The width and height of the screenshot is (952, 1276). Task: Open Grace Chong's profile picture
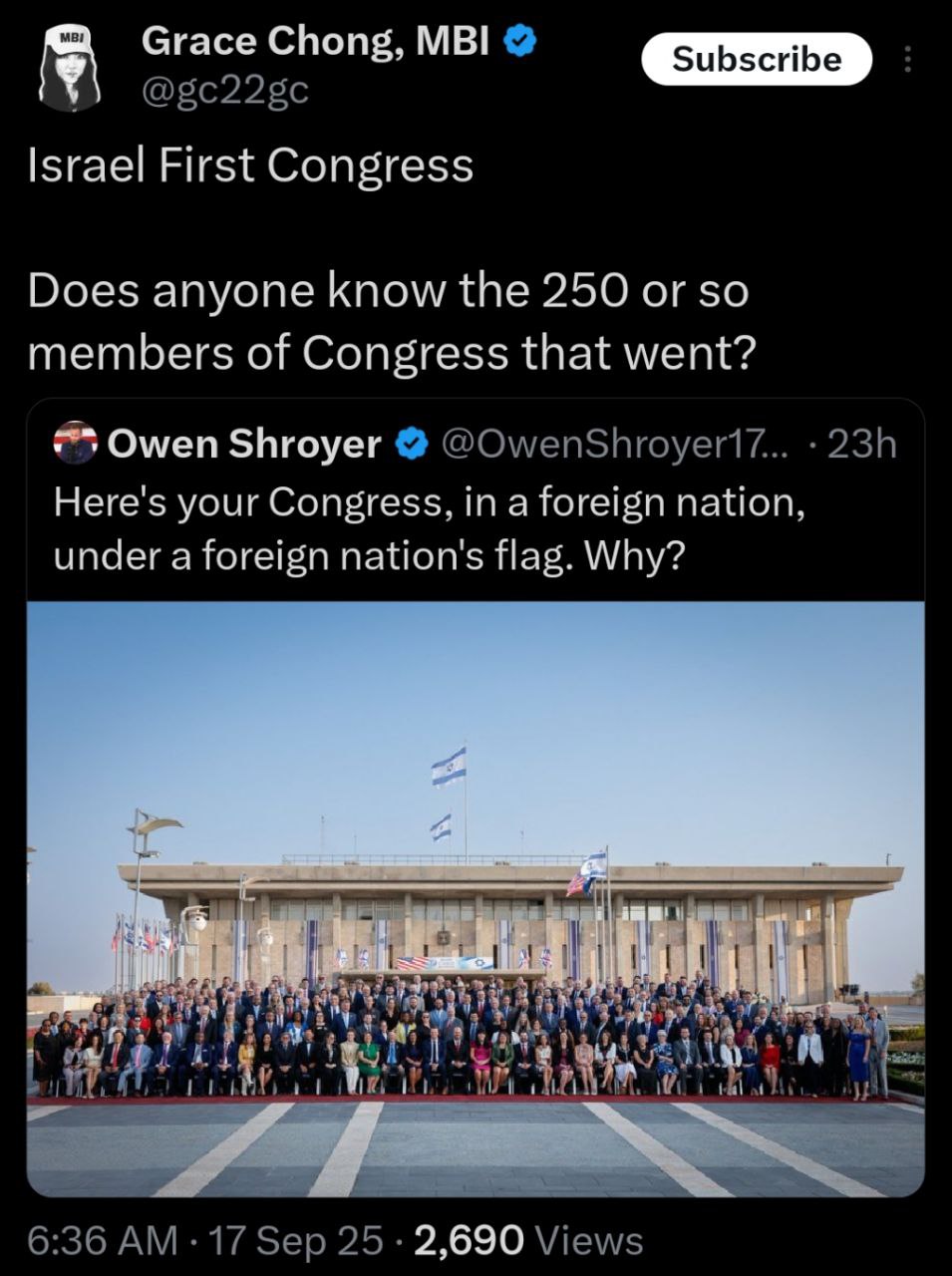[72, 69]
